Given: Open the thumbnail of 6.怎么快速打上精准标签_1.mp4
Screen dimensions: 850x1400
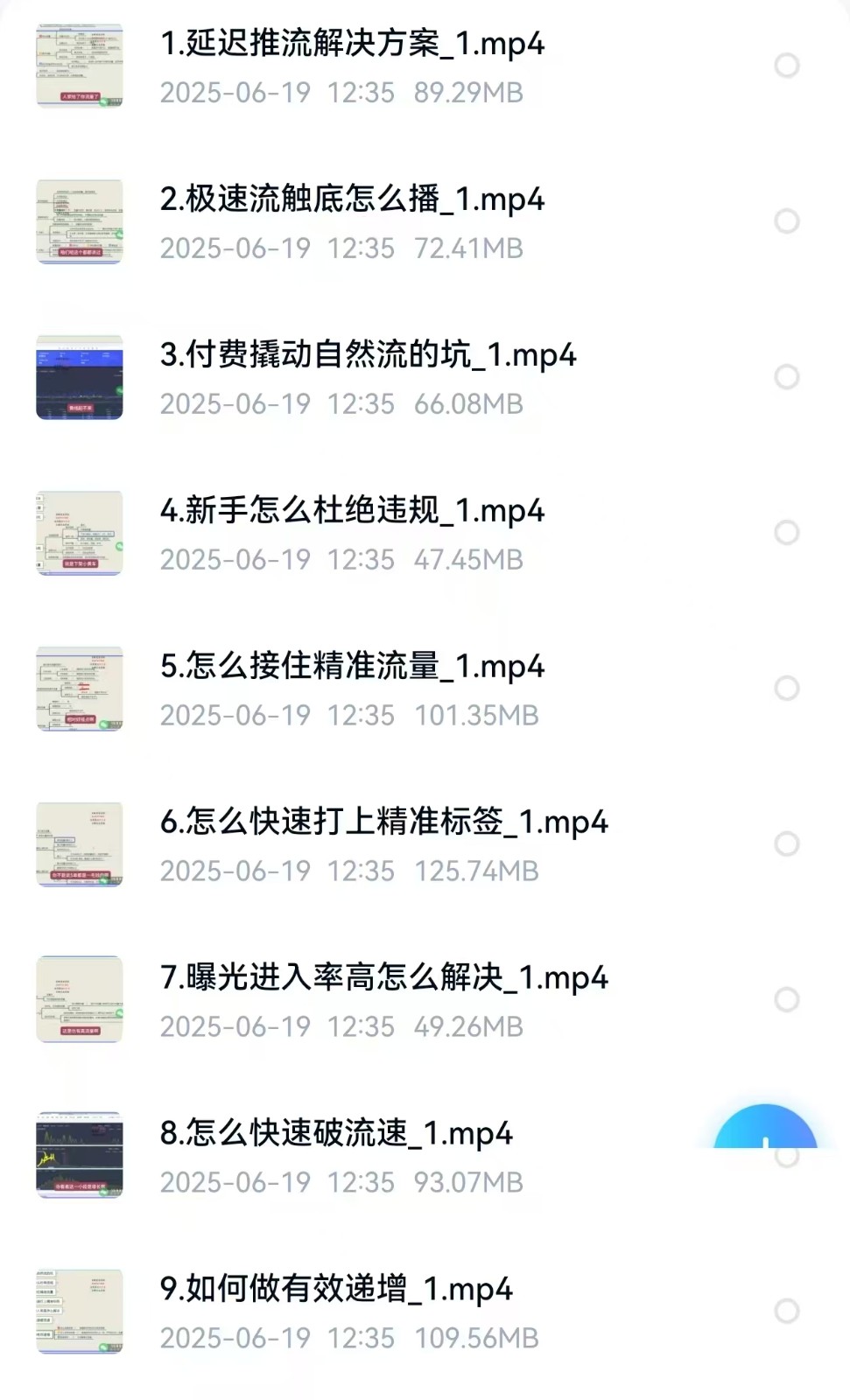Looking at the screenshot, I should (x=79, y=843).
